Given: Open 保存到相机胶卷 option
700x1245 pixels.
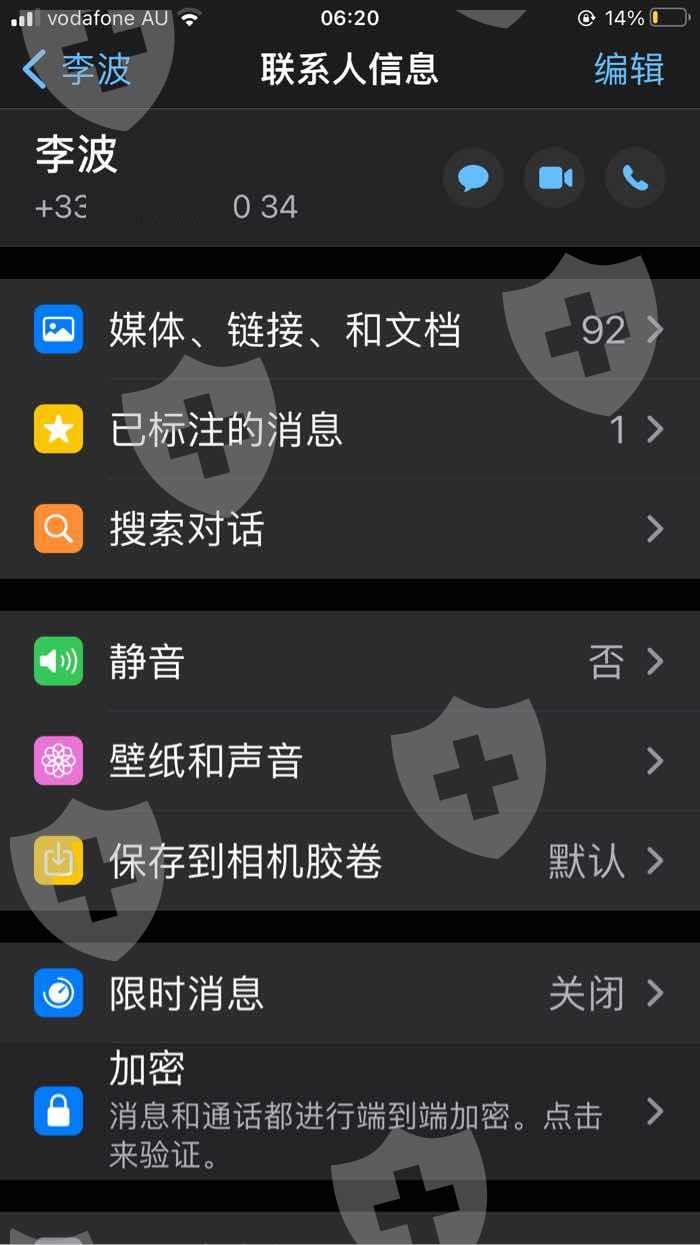Looking at the screenshot, I should click(350, 861).
